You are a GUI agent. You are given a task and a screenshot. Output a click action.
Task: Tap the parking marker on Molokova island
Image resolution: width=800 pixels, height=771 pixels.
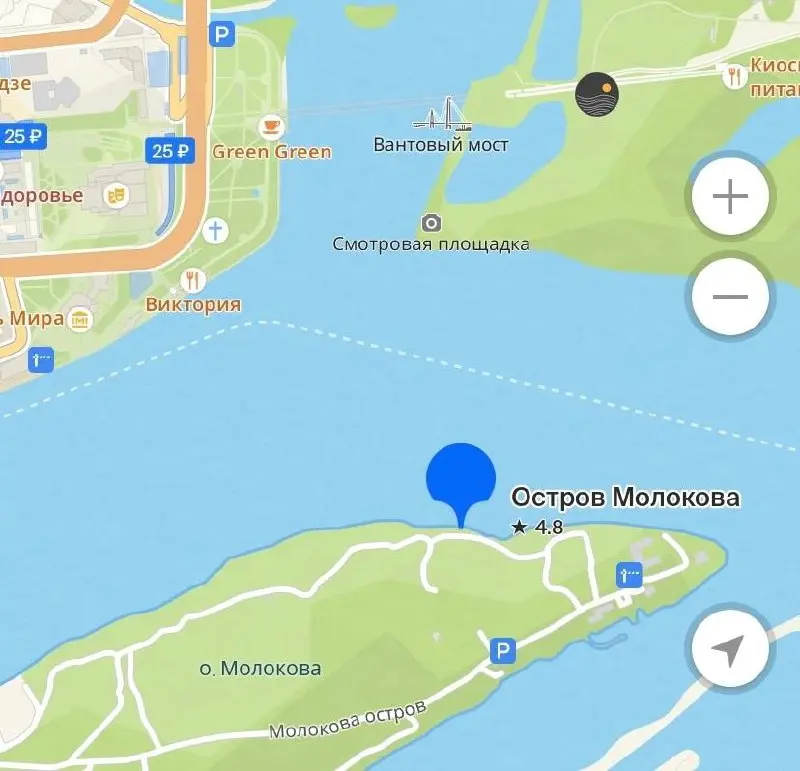[504, 652]
